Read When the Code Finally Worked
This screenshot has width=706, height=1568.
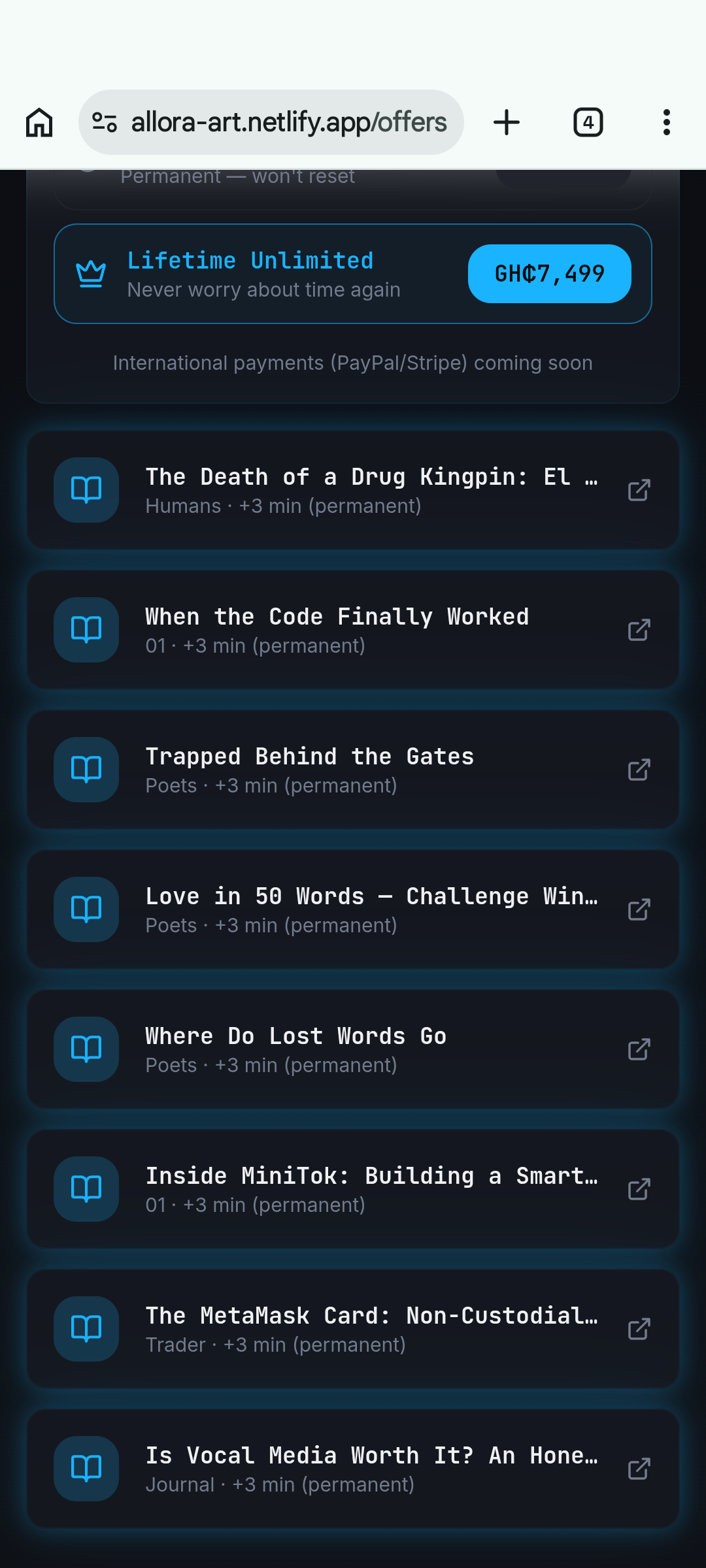click(x=353, y=630)
